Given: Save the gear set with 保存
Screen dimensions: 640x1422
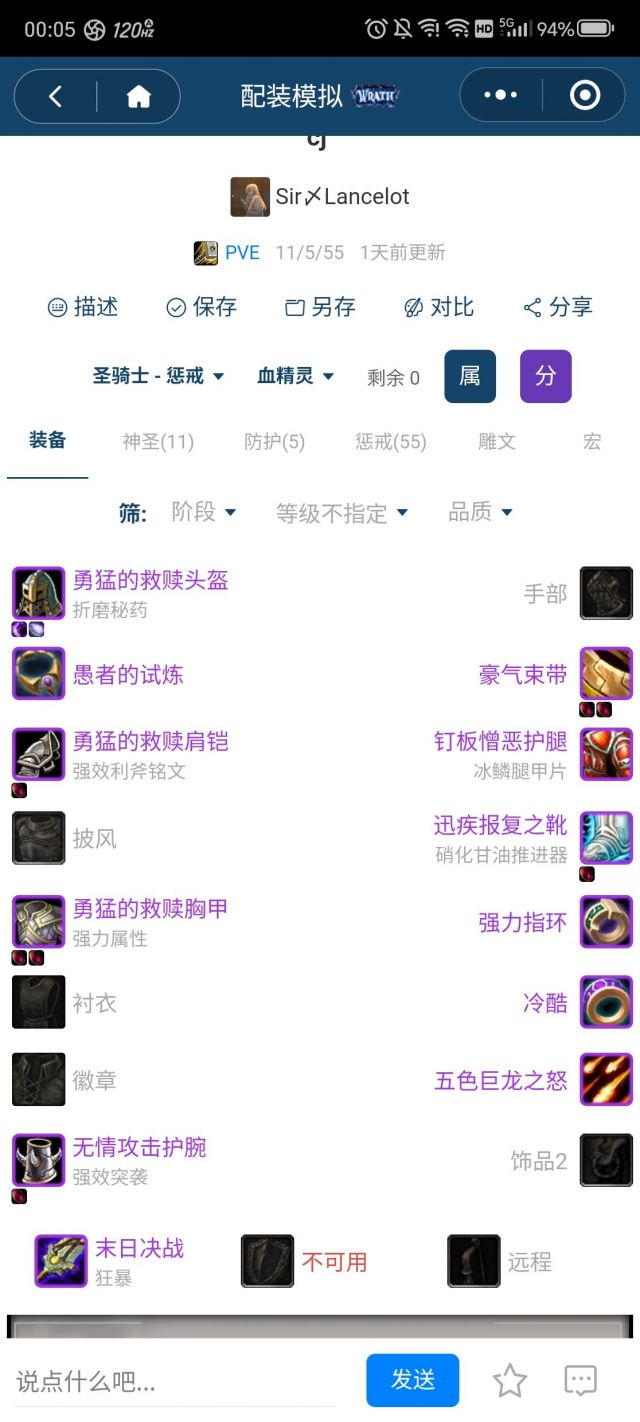Looking at the screenshot, I should (201, 307).
